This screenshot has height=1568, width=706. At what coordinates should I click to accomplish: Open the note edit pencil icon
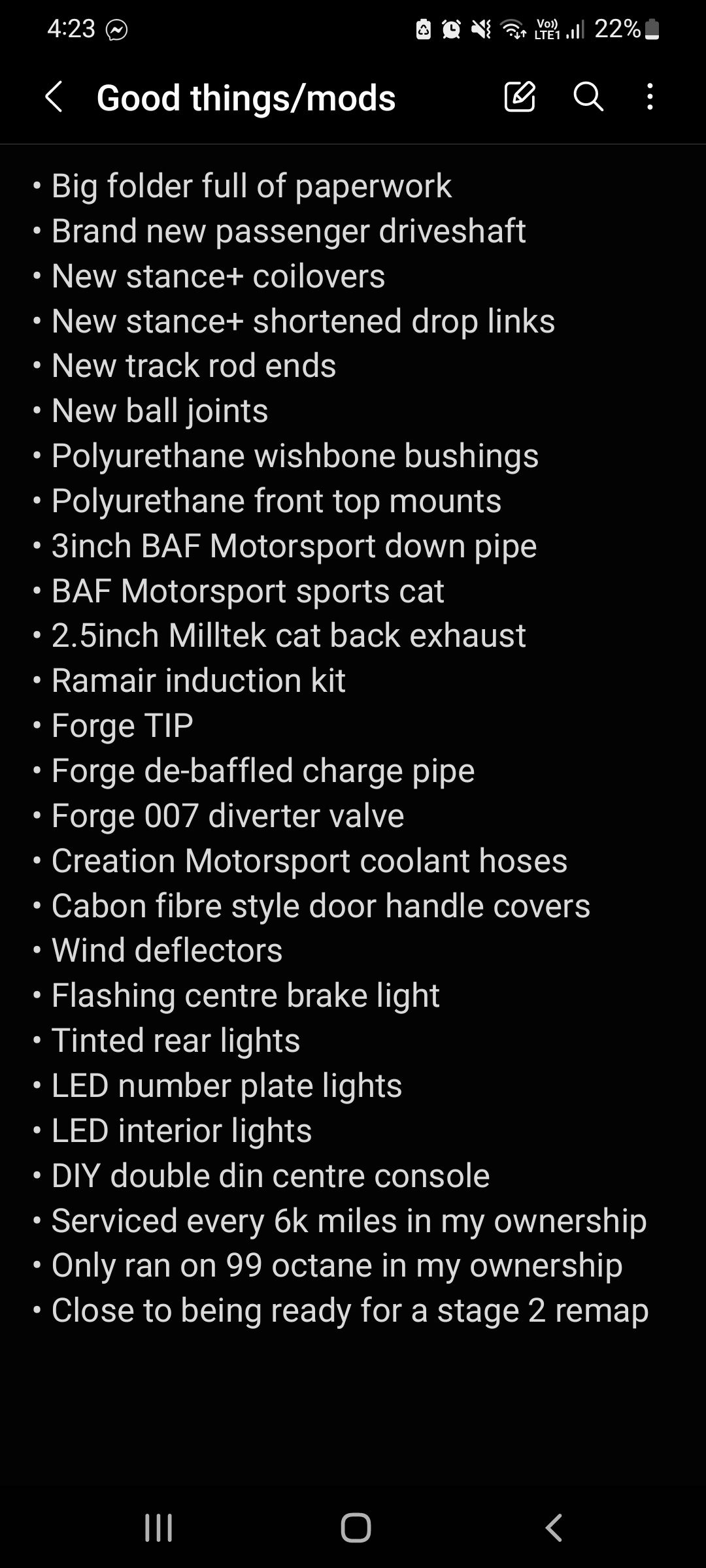coord(520,97)
